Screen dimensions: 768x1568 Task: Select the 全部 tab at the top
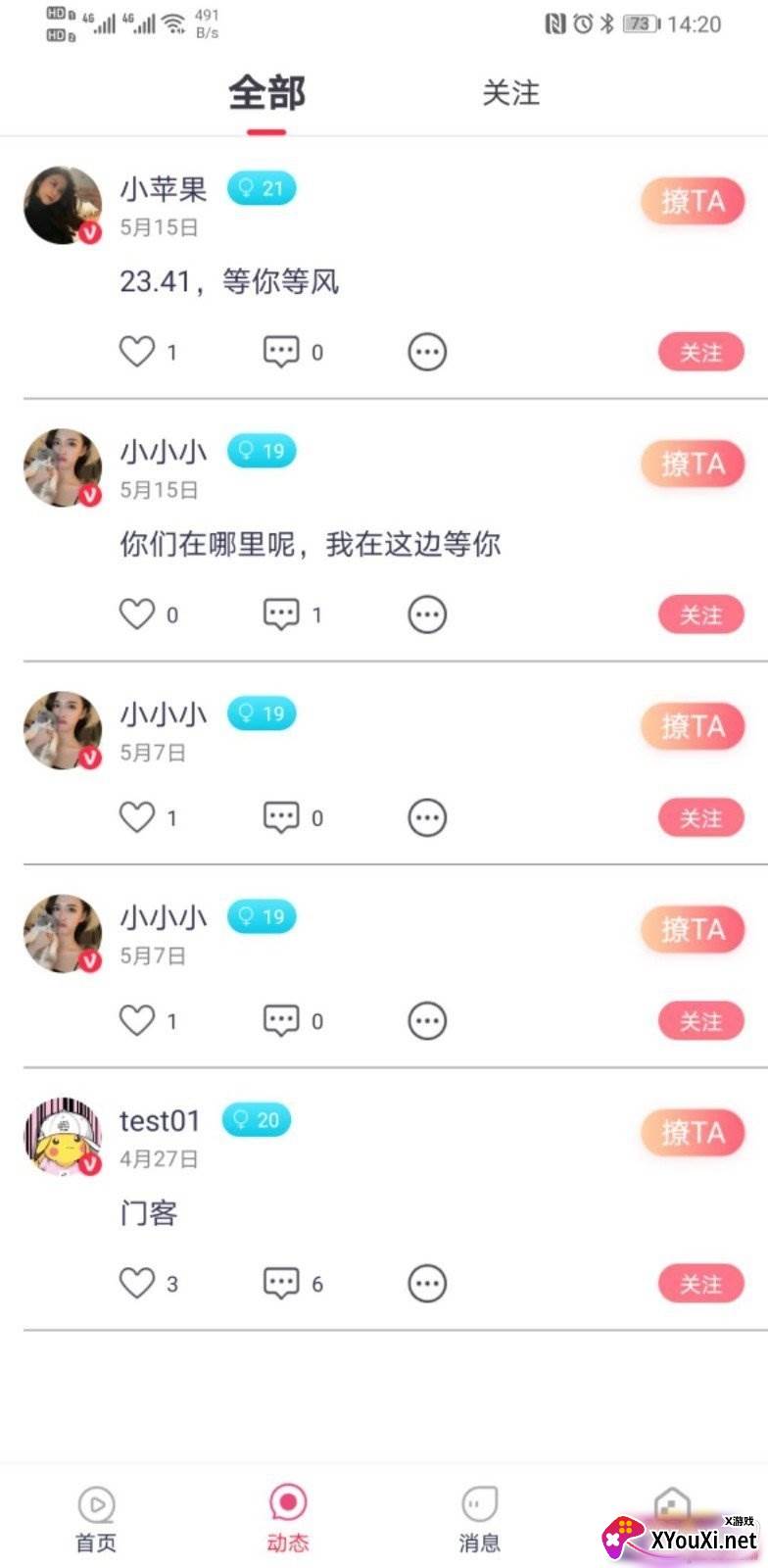(x=265, y=93)
